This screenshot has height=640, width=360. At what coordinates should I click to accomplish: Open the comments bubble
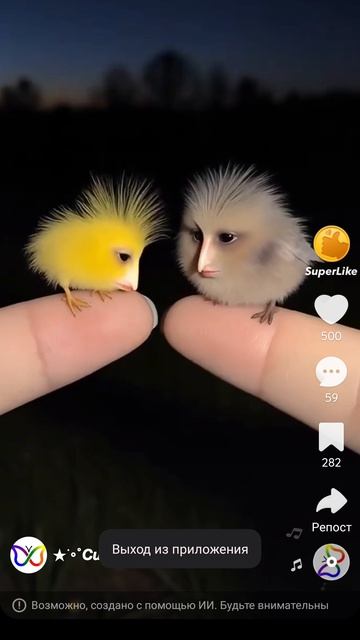[331, 371]
